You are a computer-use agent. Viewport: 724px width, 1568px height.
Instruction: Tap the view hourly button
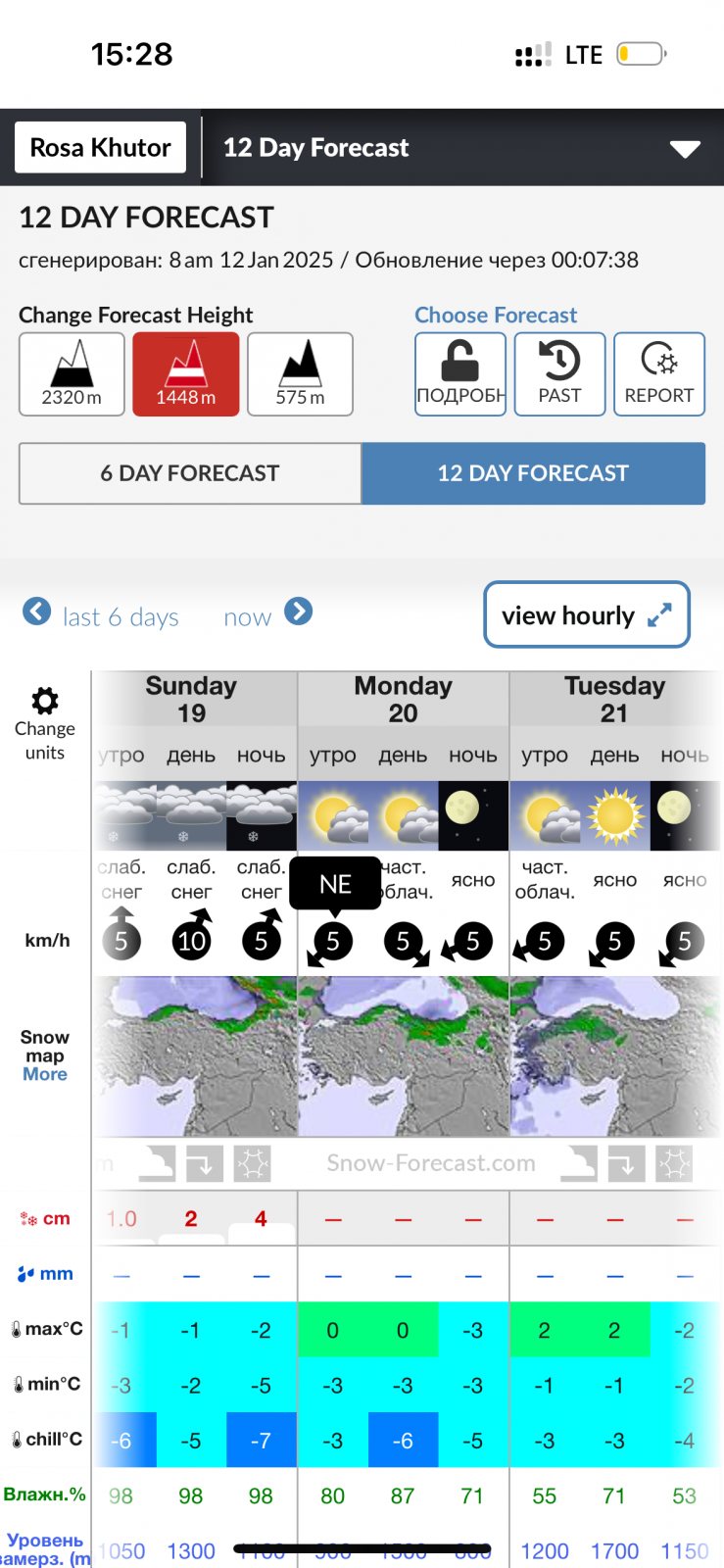587,614
